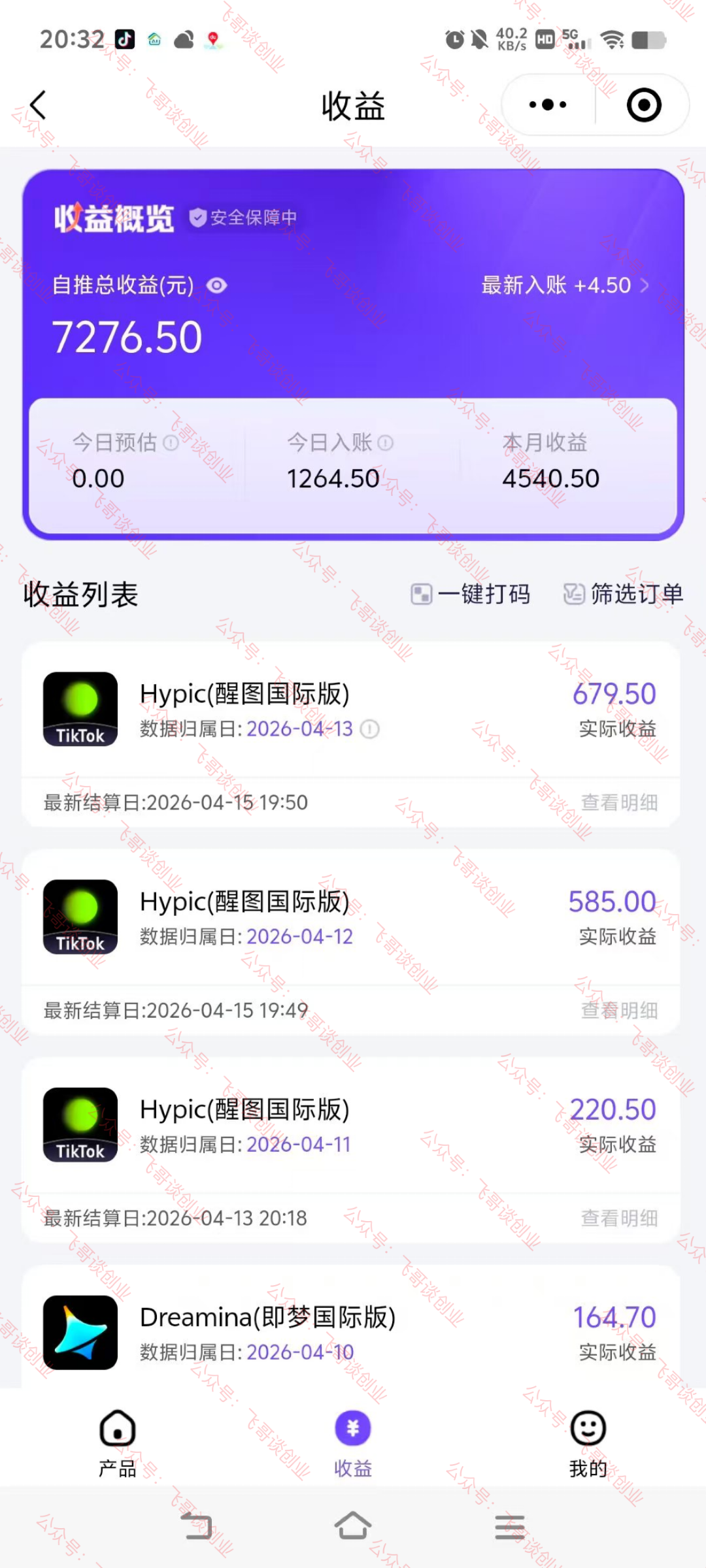Image resolution: width=706 pixels, height=1568 pixels.
Task: Close the mini program with the circle button
Action: (x=644, y=105)
